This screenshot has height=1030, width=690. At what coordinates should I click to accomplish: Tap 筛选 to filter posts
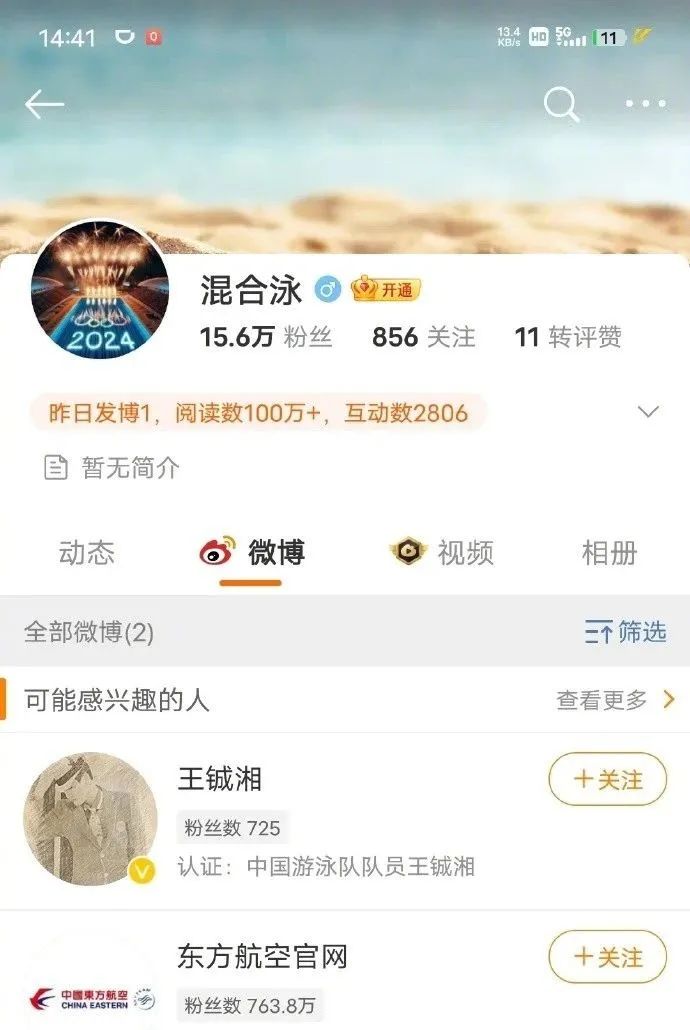(x=626, y=632)
